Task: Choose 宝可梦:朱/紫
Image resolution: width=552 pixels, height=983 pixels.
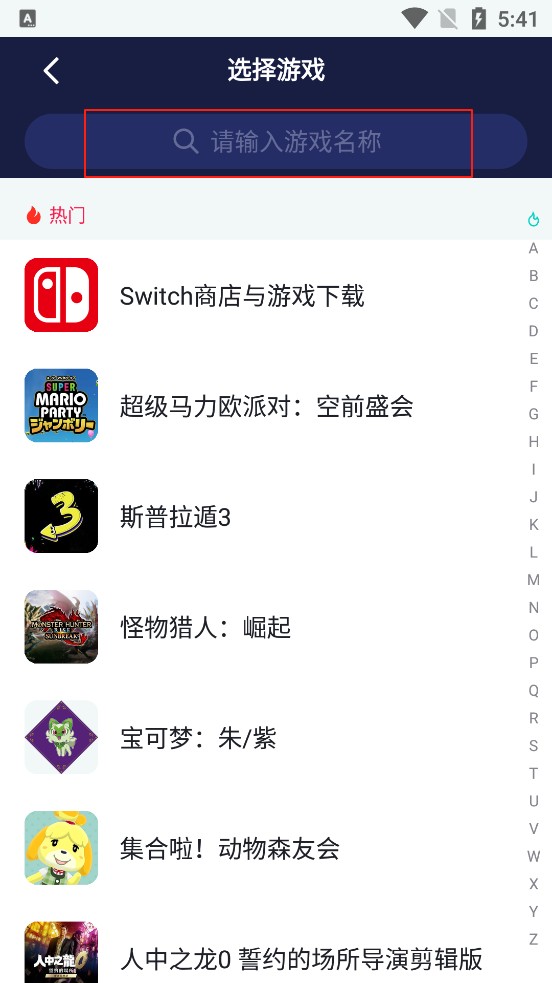Action: (276, 737)
